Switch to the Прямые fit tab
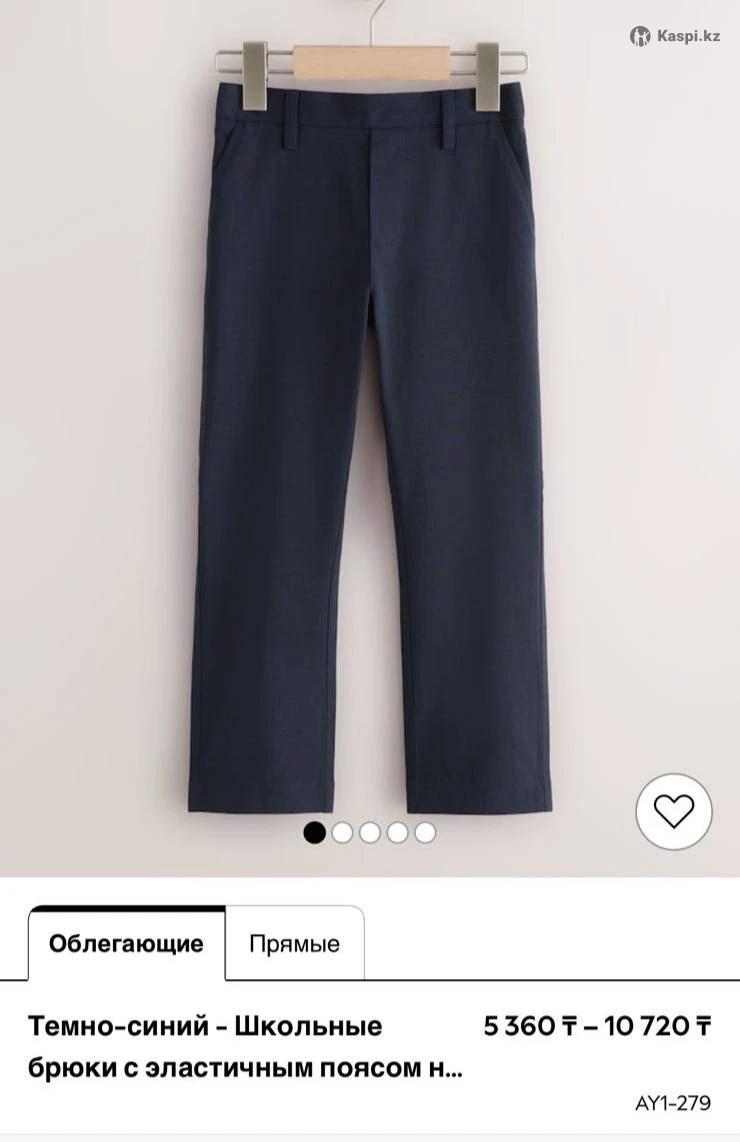Image resolution: width=740 pixels, height=1142 pixels. coord(295,944)
